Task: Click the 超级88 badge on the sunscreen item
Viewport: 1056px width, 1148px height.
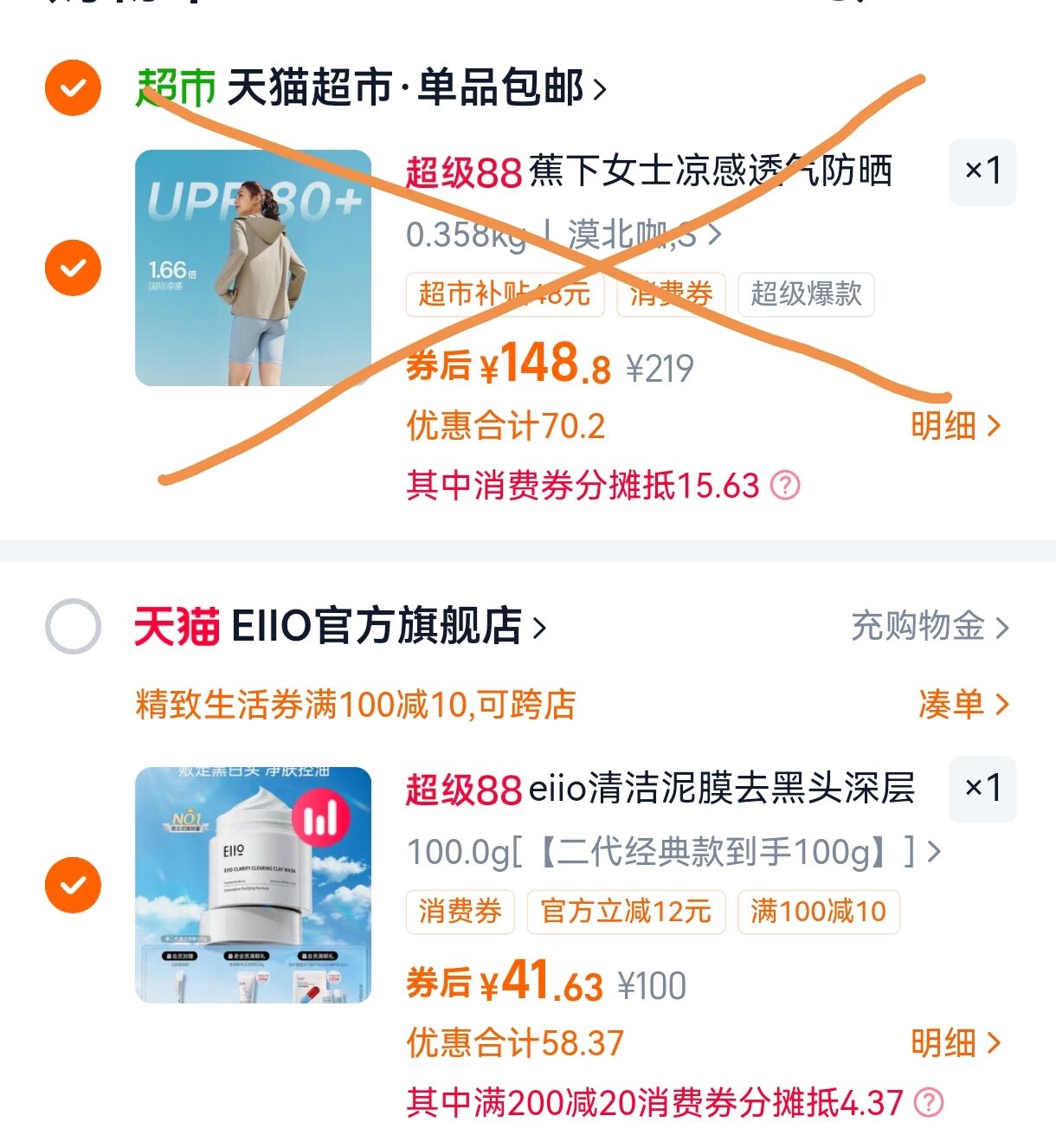Action: point(460,172)
